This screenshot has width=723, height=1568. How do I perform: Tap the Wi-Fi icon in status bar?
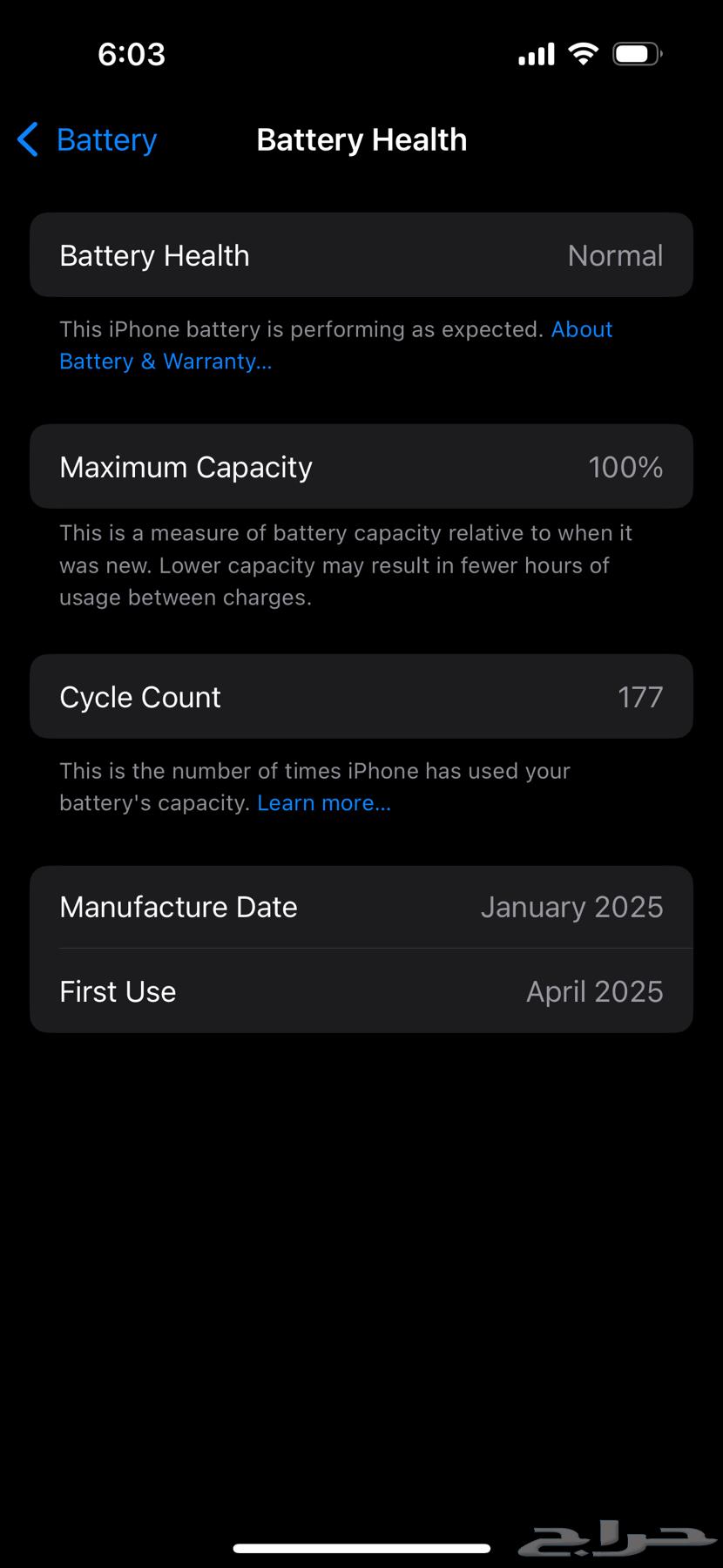click(x=582, y=53)
